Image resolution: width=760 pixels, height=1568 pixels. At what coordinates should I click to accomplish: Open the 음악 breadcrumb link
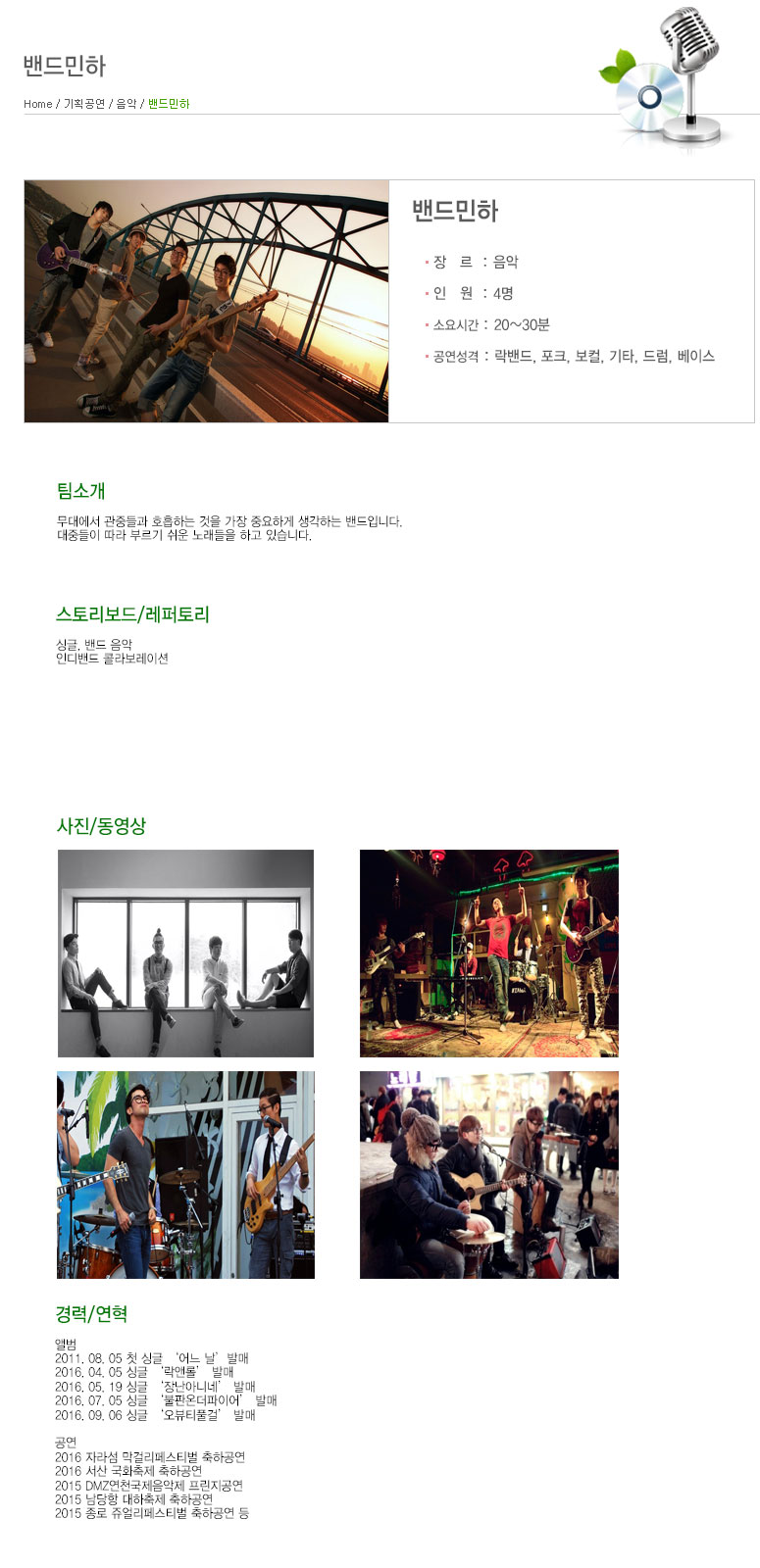pyautogui.click(x=127, y=104)
